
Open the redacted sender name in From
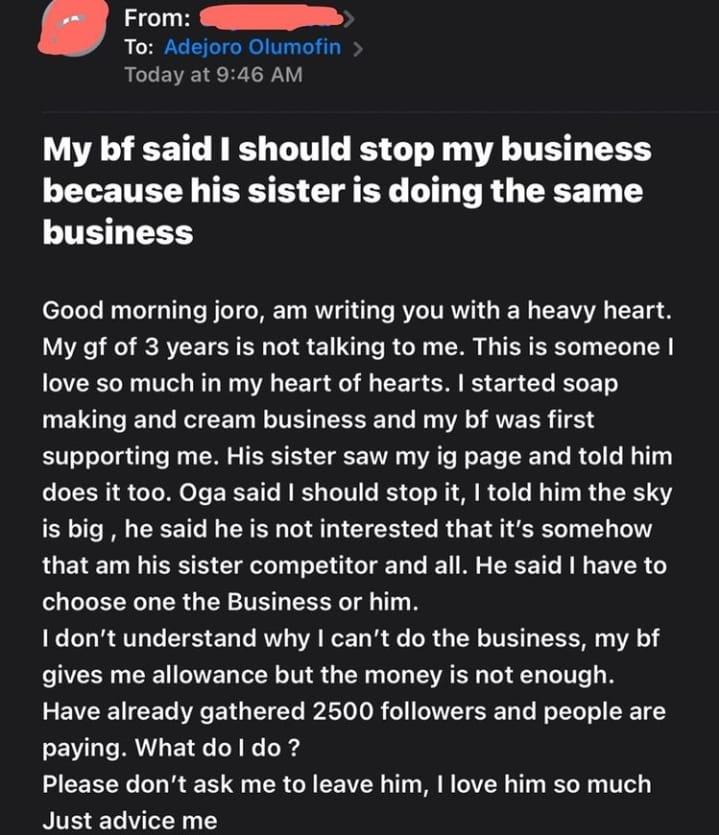[x=267, y=17]
